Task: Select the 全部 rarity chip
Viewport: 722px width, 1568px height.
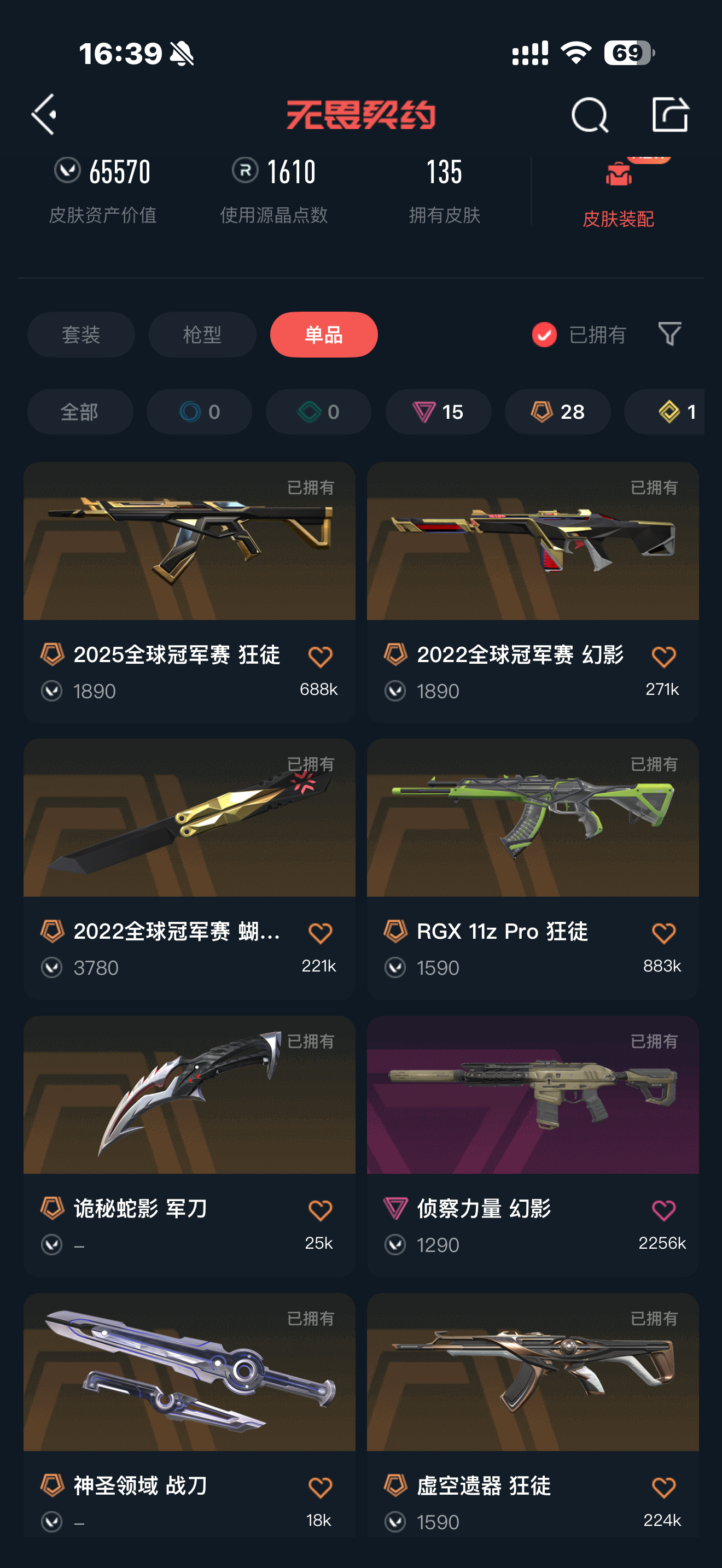Action: click(80, 412)
